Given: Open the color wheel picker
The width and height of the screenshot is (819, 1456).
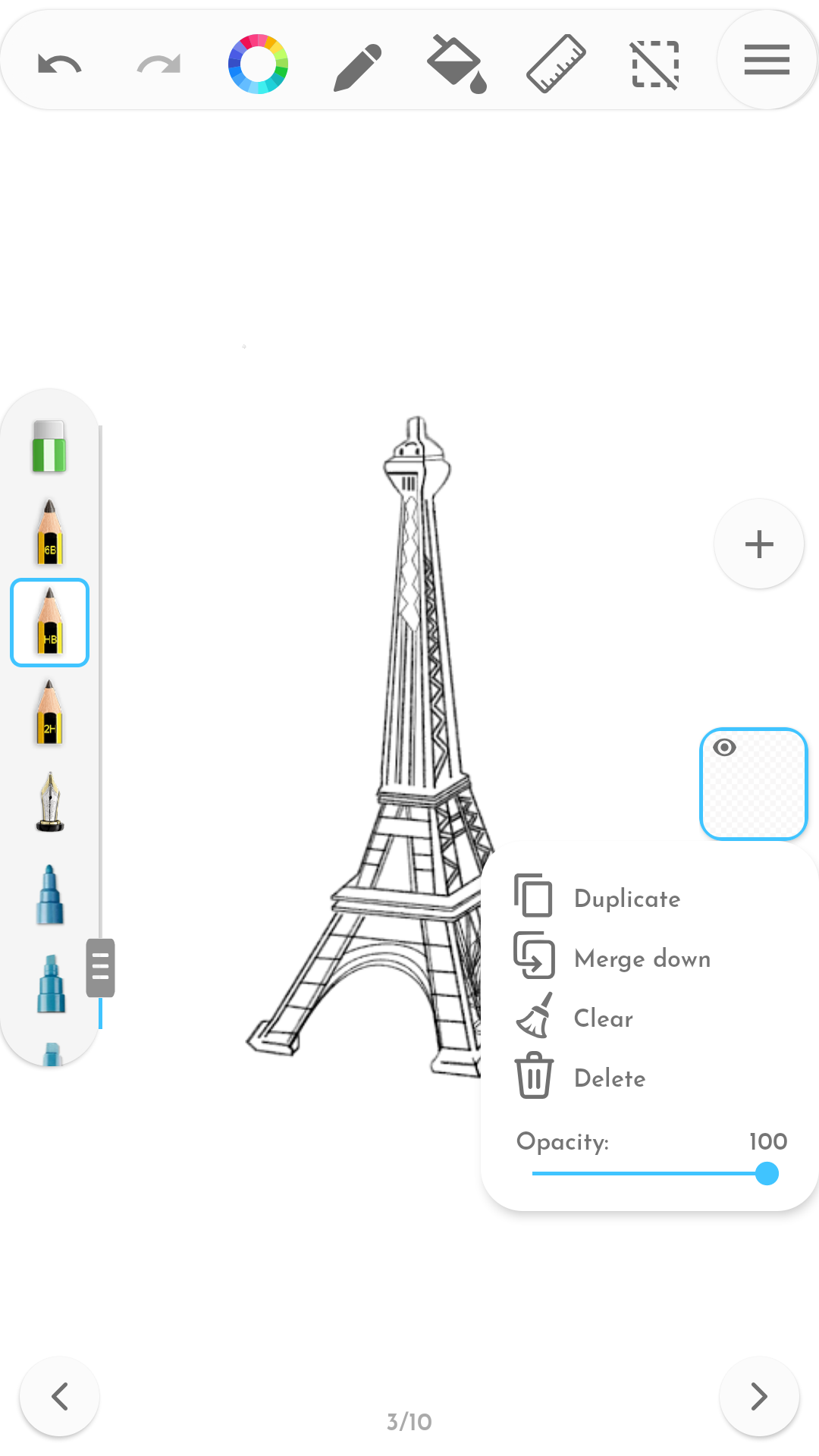Looking at the screenshot, I should click(258, 64).
